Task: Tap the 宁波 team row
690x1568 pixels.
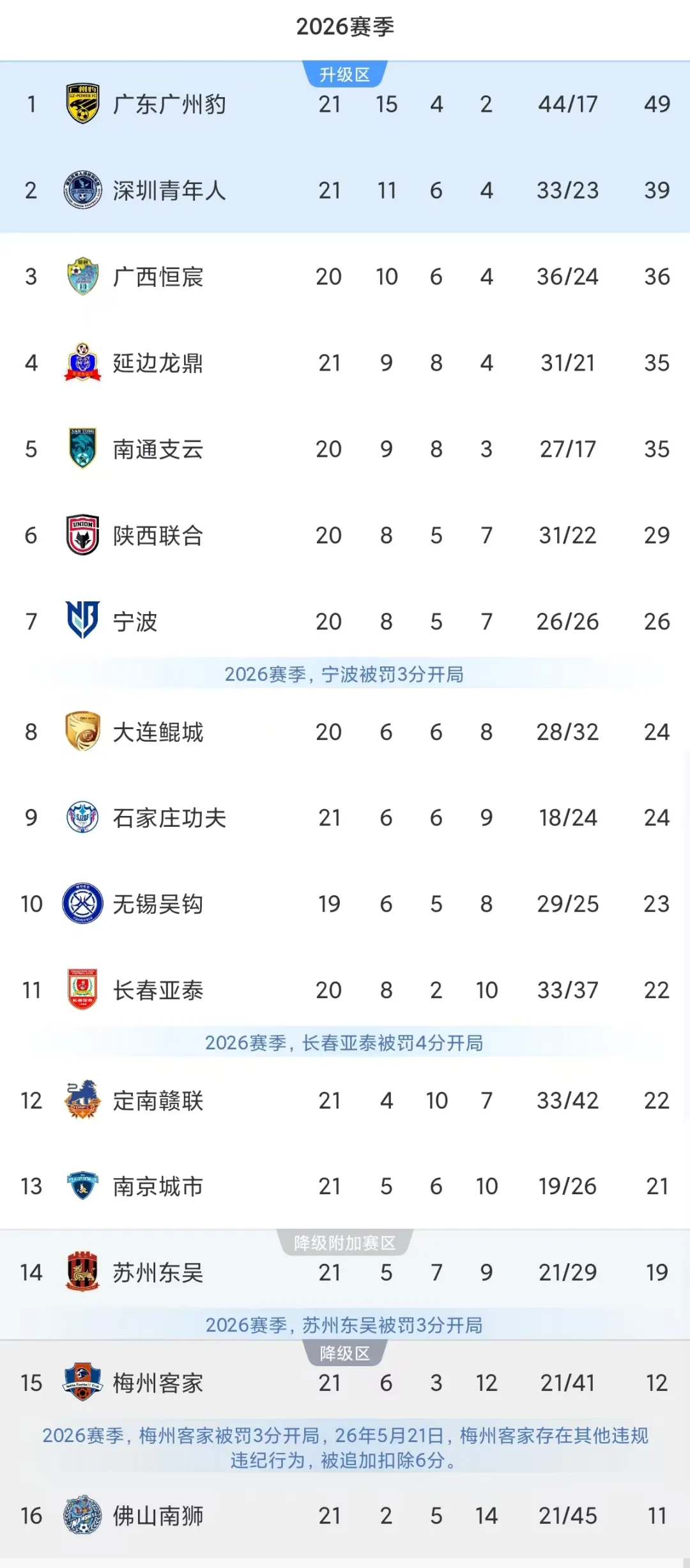Action: 345,622
